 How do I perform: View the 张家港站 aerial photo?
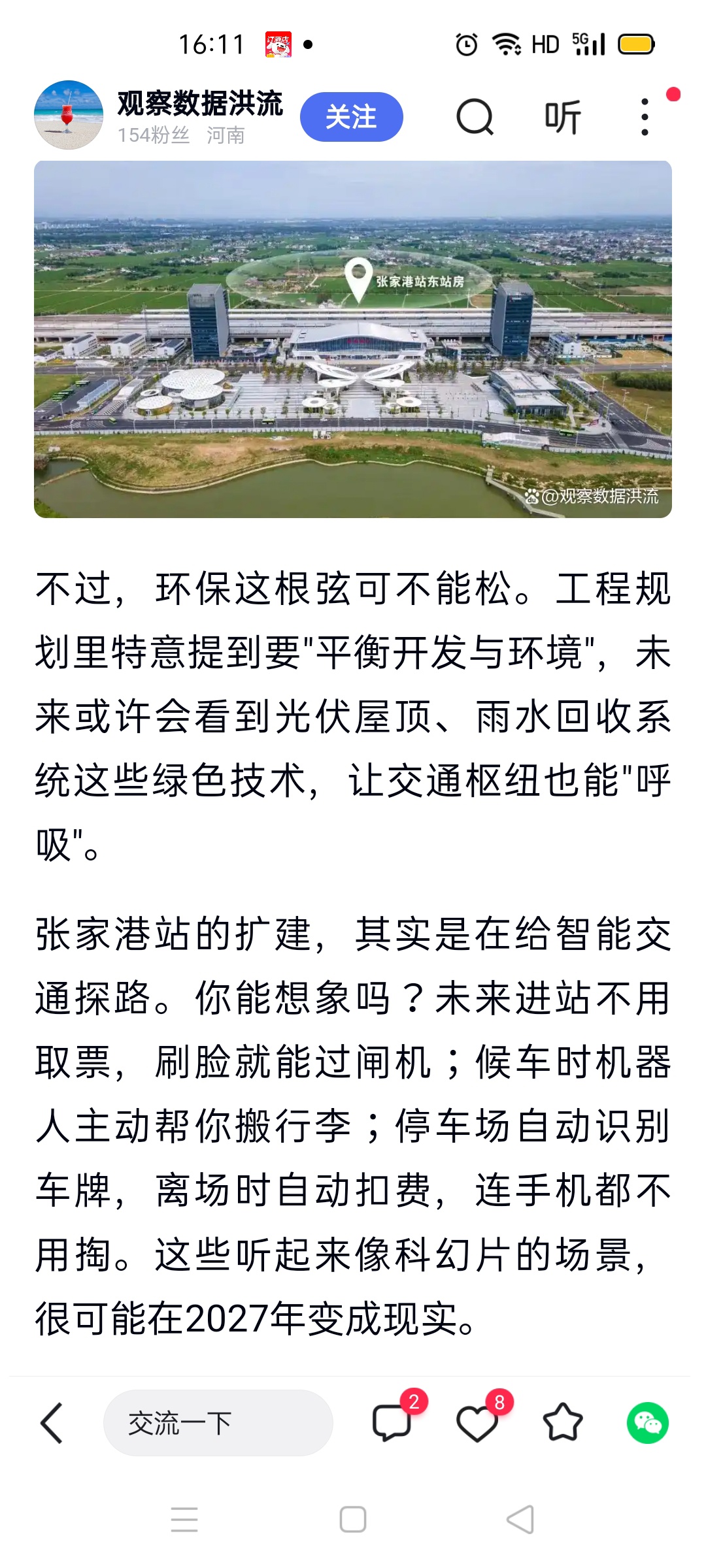tap(353, 339)
